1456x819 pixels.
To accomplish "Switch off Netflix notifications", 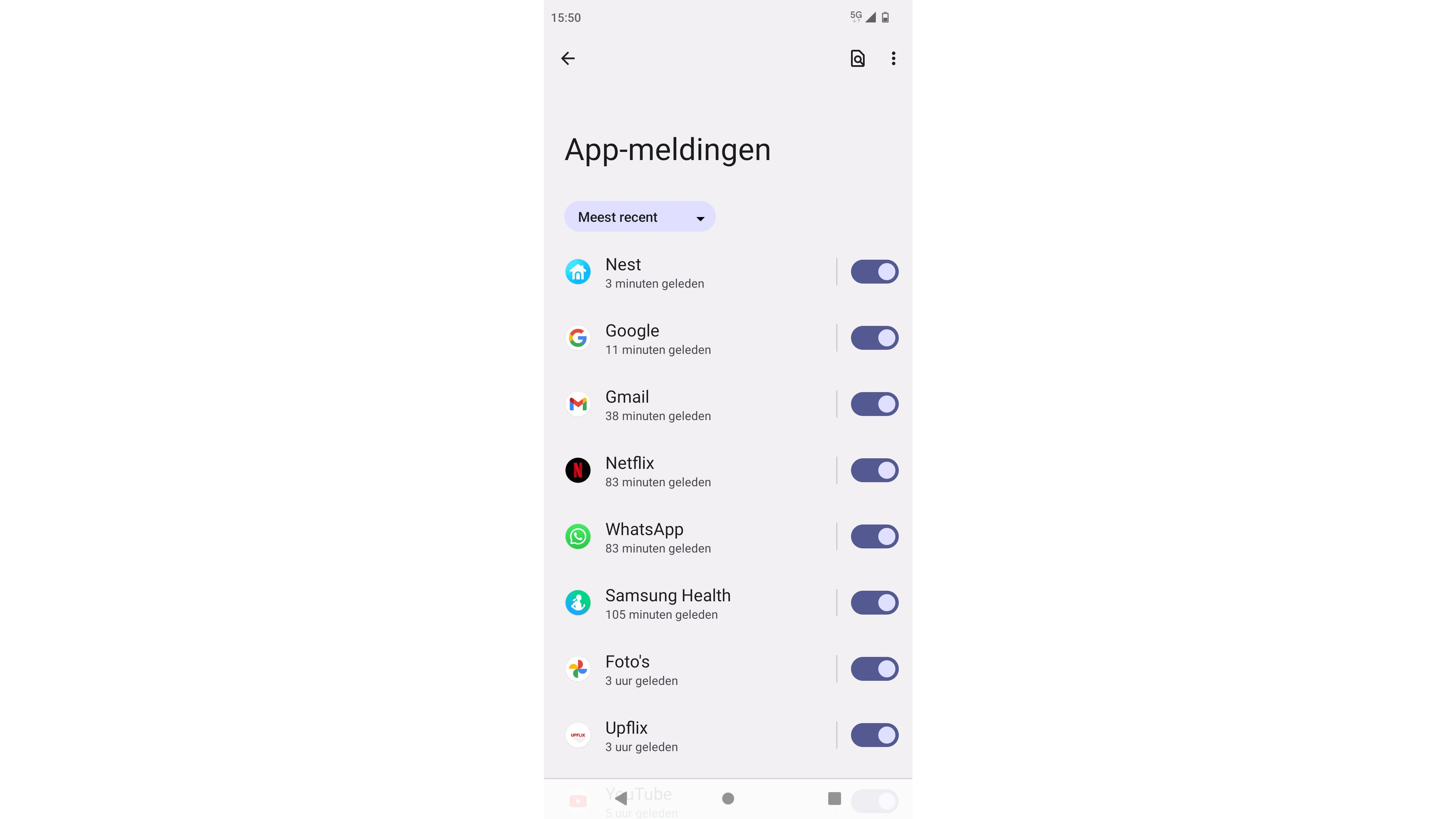I will (x=874, y=470).
